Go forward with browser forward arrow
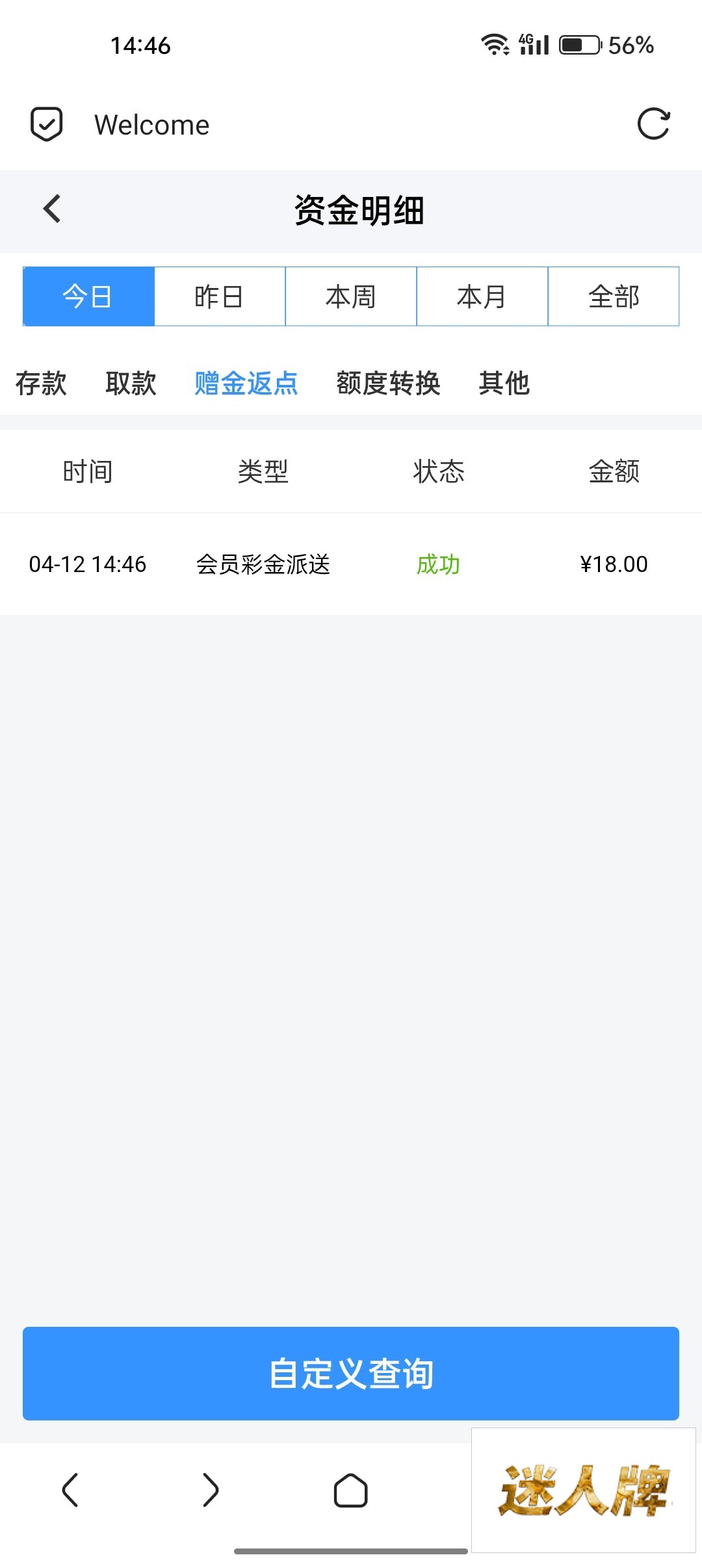Screen dimensions: 702x1568 point(211,1490)
